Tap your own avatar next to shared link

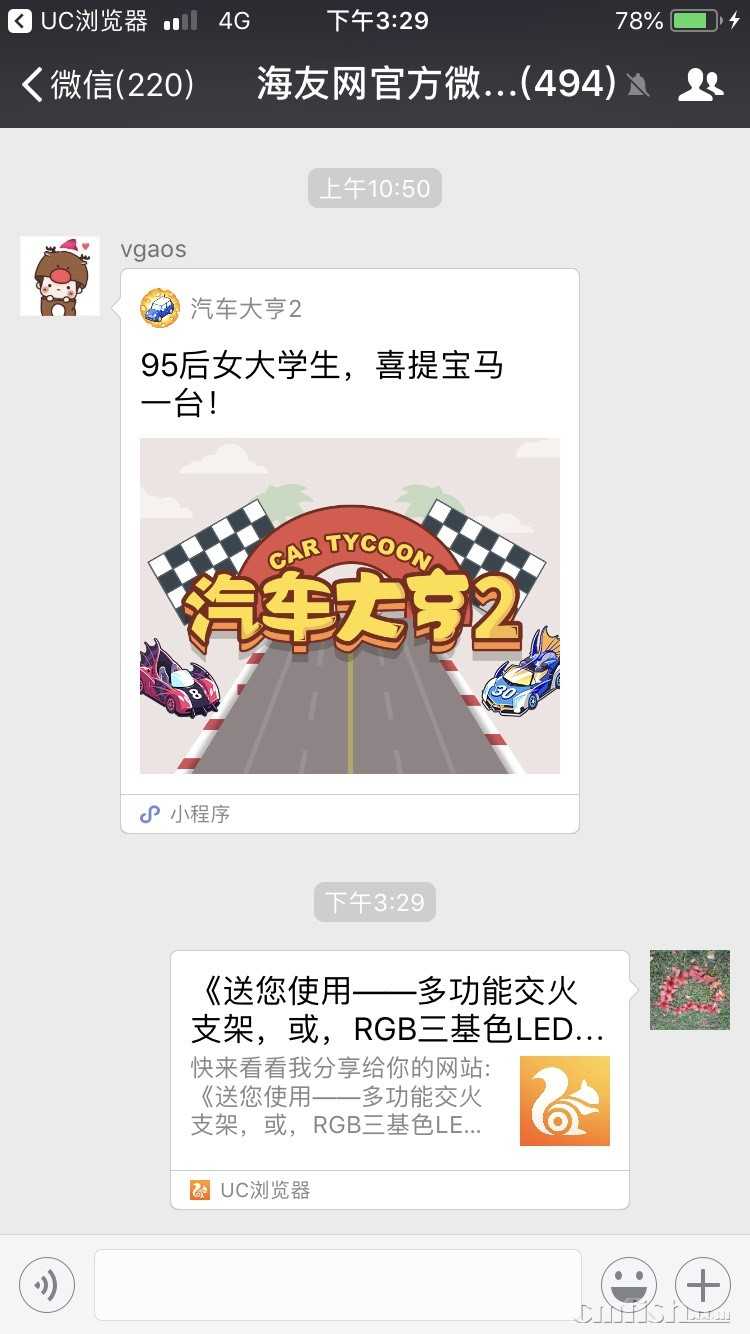click(689, 990)
